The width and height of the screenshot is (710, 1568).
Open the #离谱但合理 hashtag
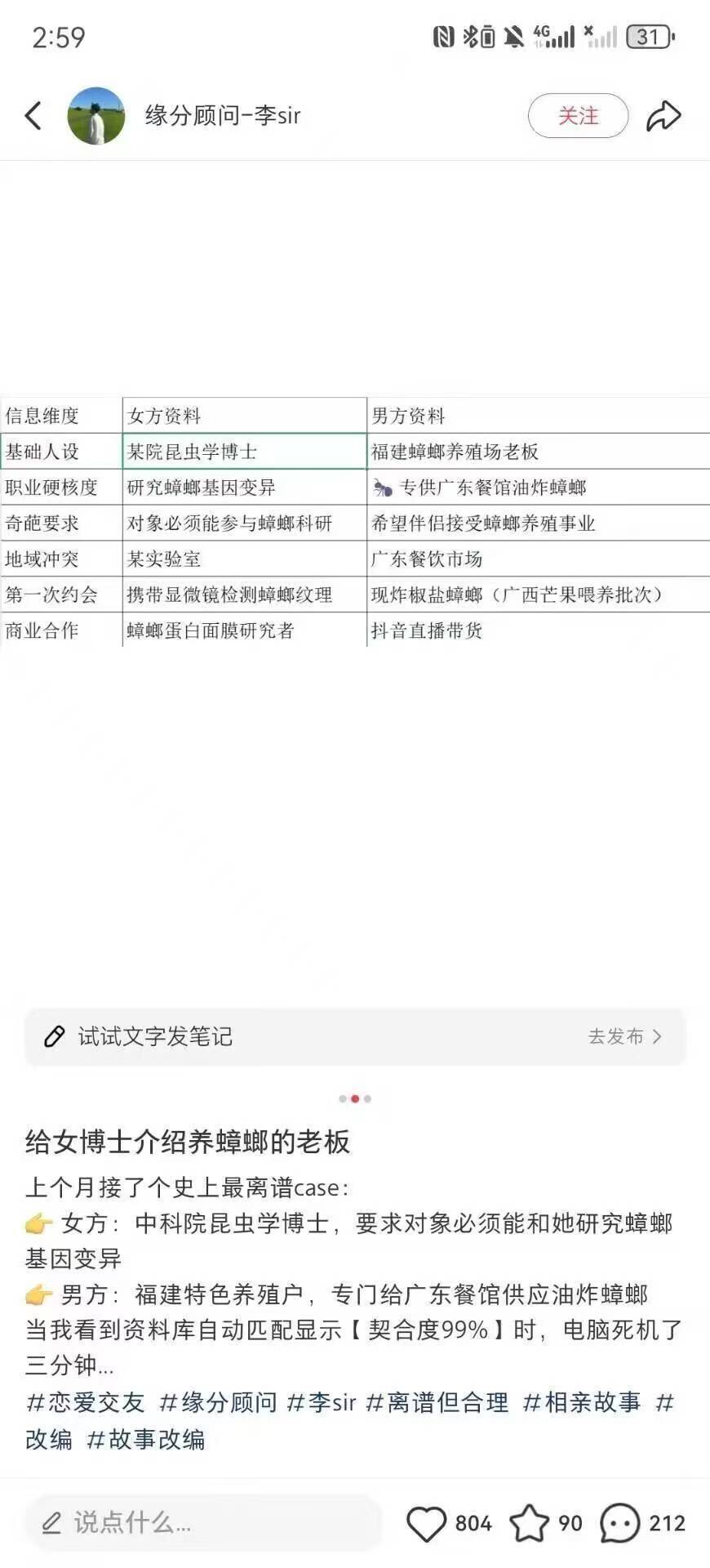[x=437, y=1402]
